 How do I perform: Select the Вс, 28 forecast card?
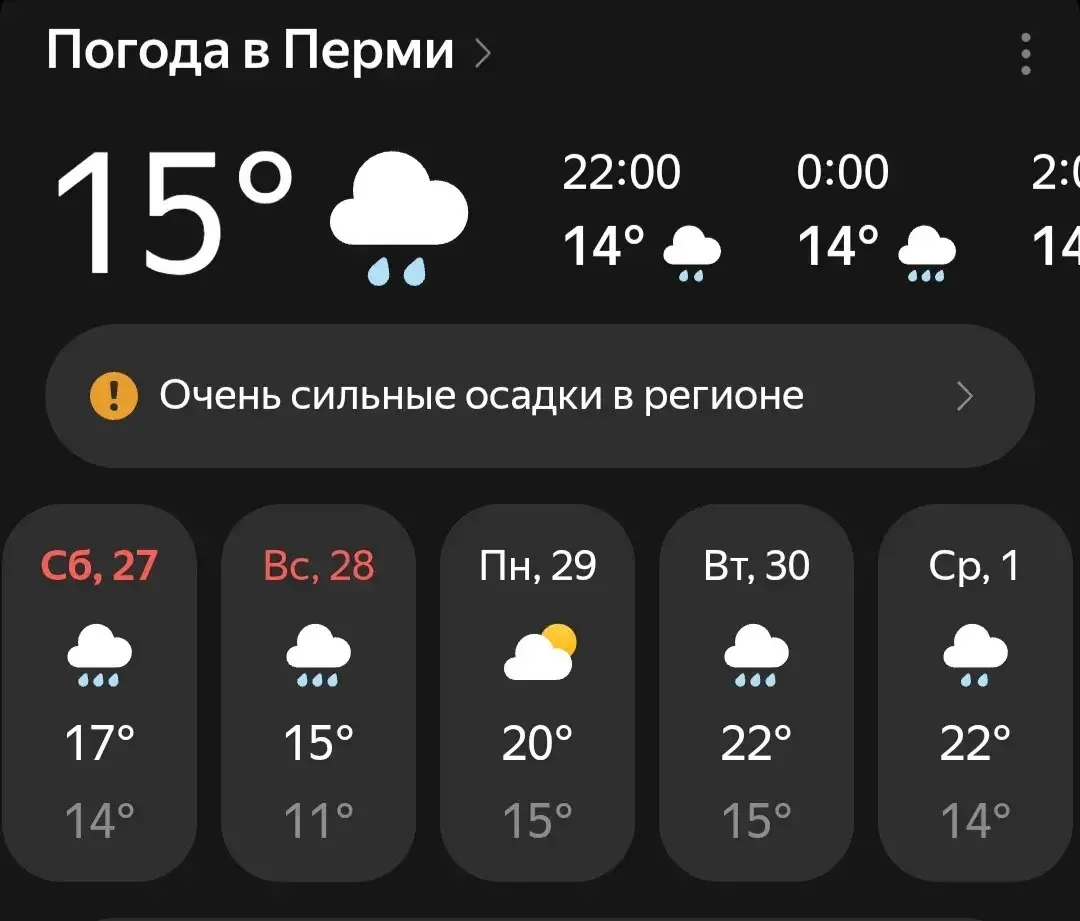[x=318, y=693]
